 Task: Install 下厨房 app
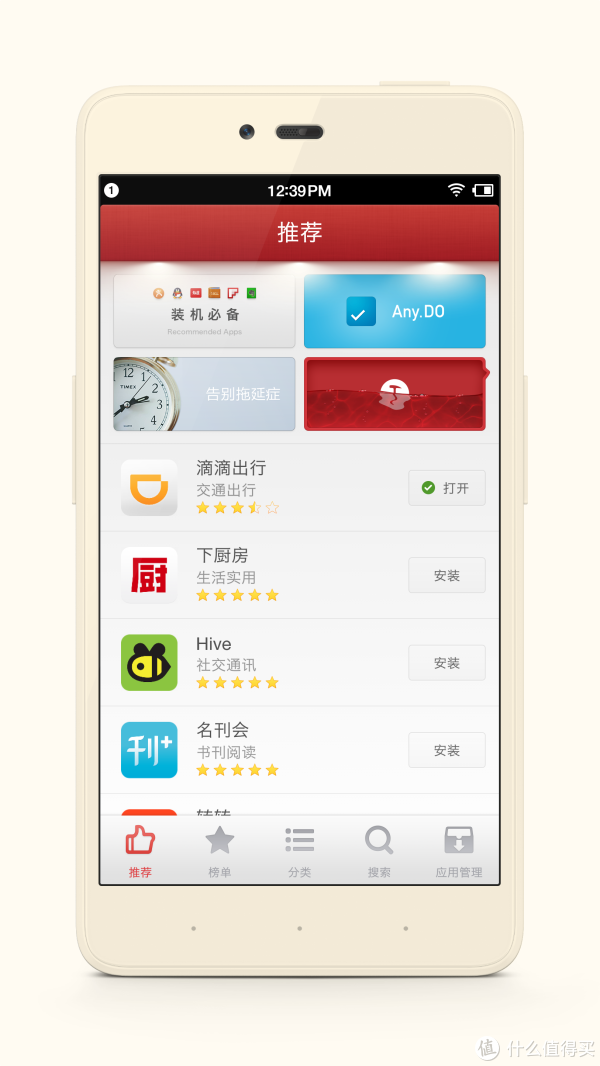pyautogui.click(x=446, y=576)
